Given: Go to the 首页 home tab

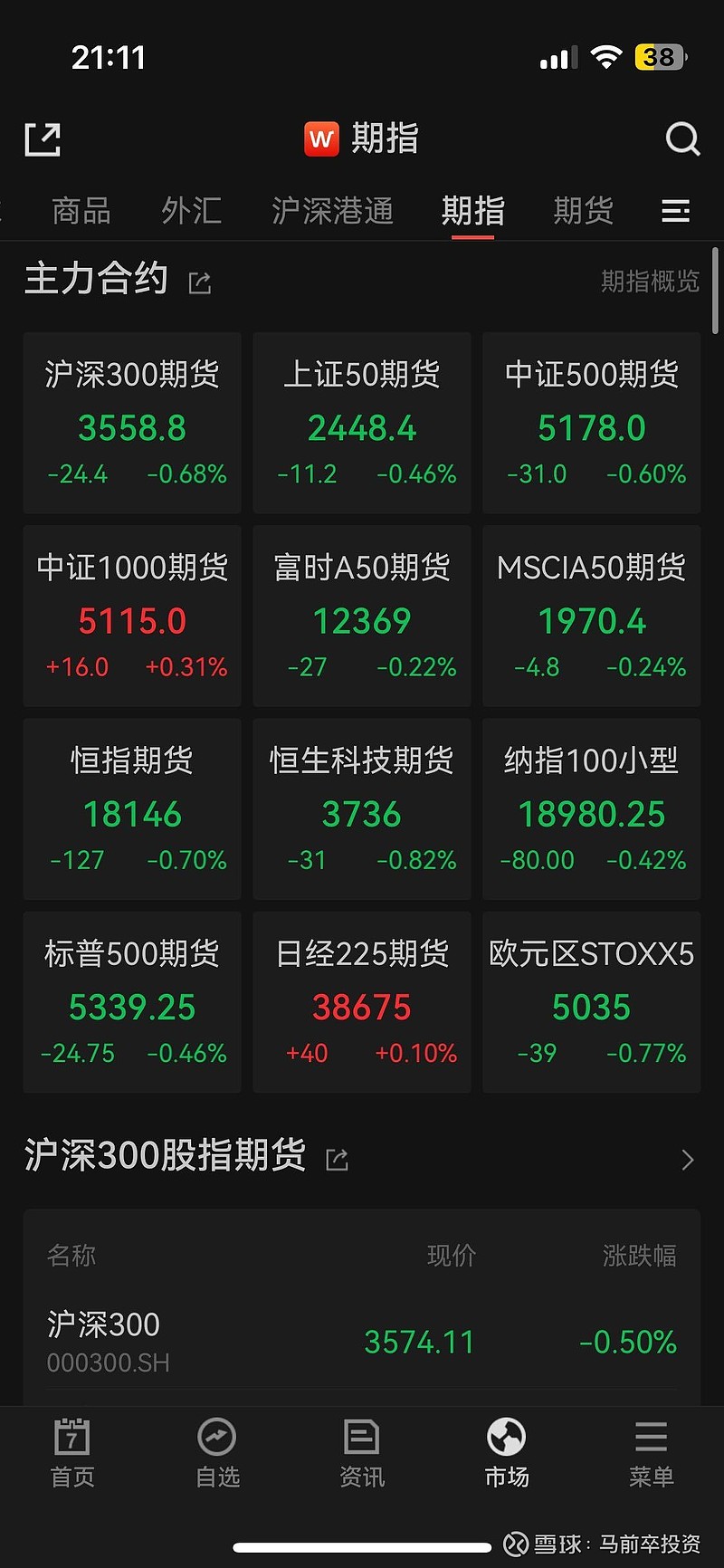Looking at the screenshot, I should tap(72, 1453).
